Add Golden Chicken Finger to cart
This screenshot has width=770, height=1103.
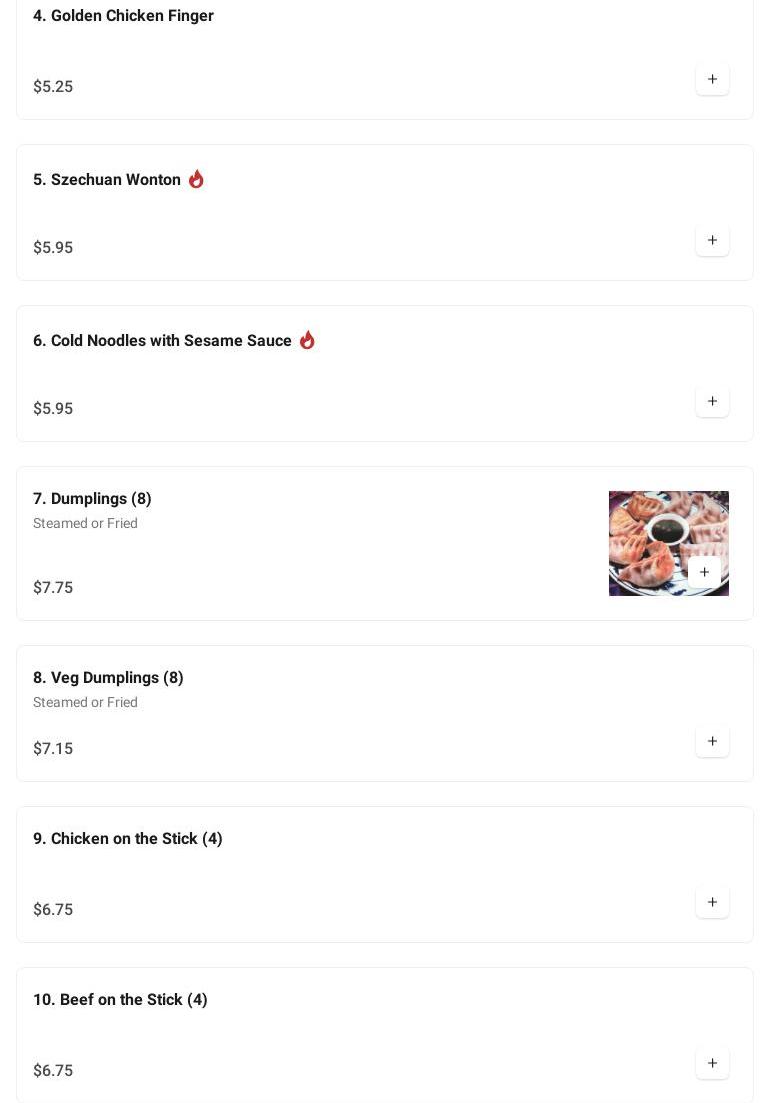click(x=712, y=79)
